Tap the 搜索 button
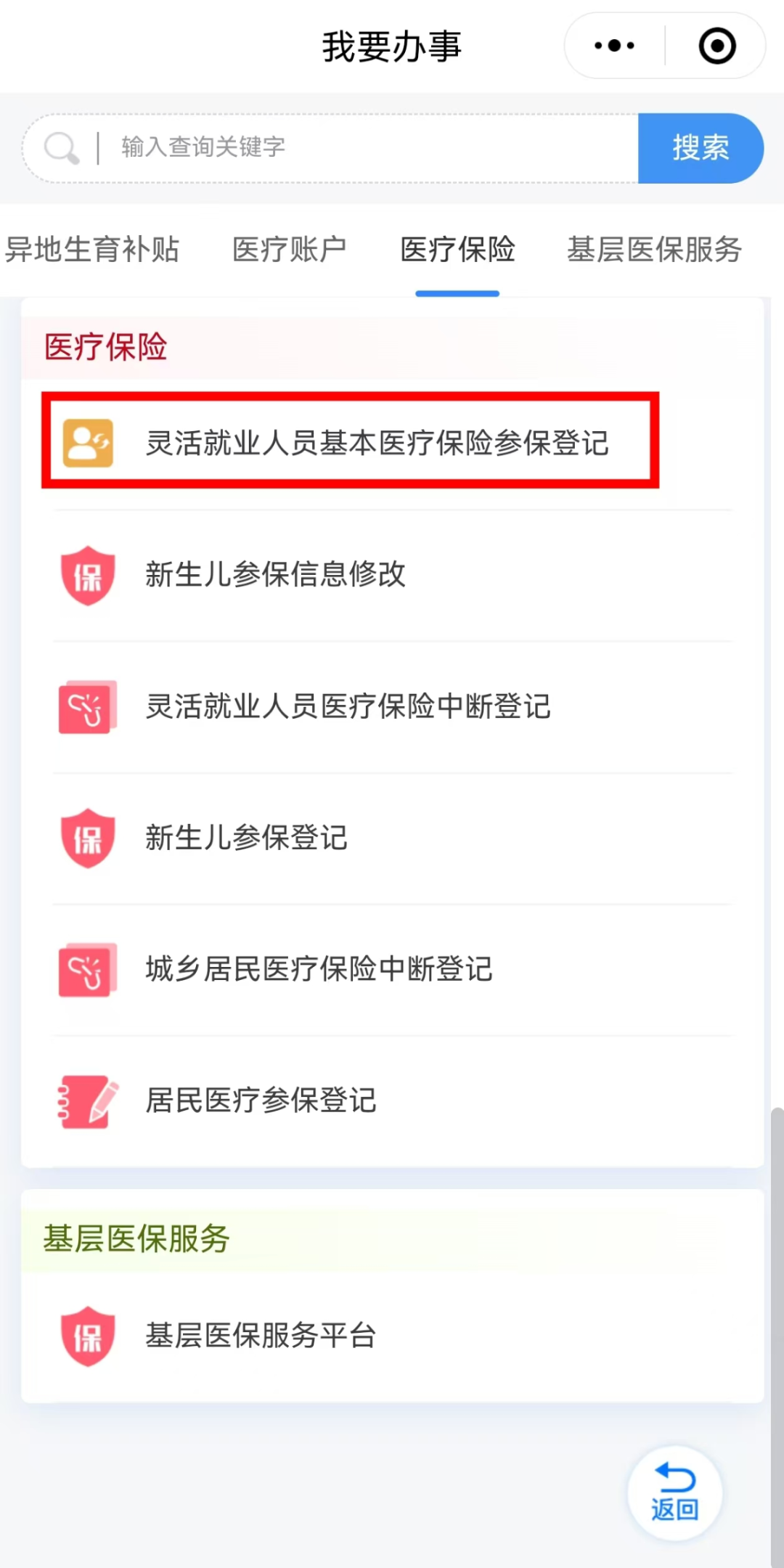This screenshot has width=784, height=1568. pyautogui.click(x=700, y=147)
